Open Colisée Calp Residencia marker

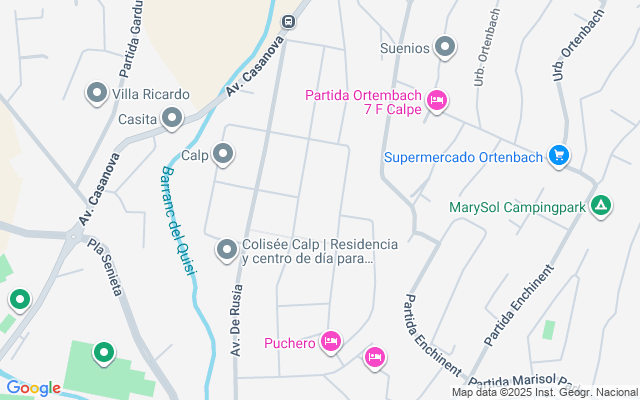227,248
